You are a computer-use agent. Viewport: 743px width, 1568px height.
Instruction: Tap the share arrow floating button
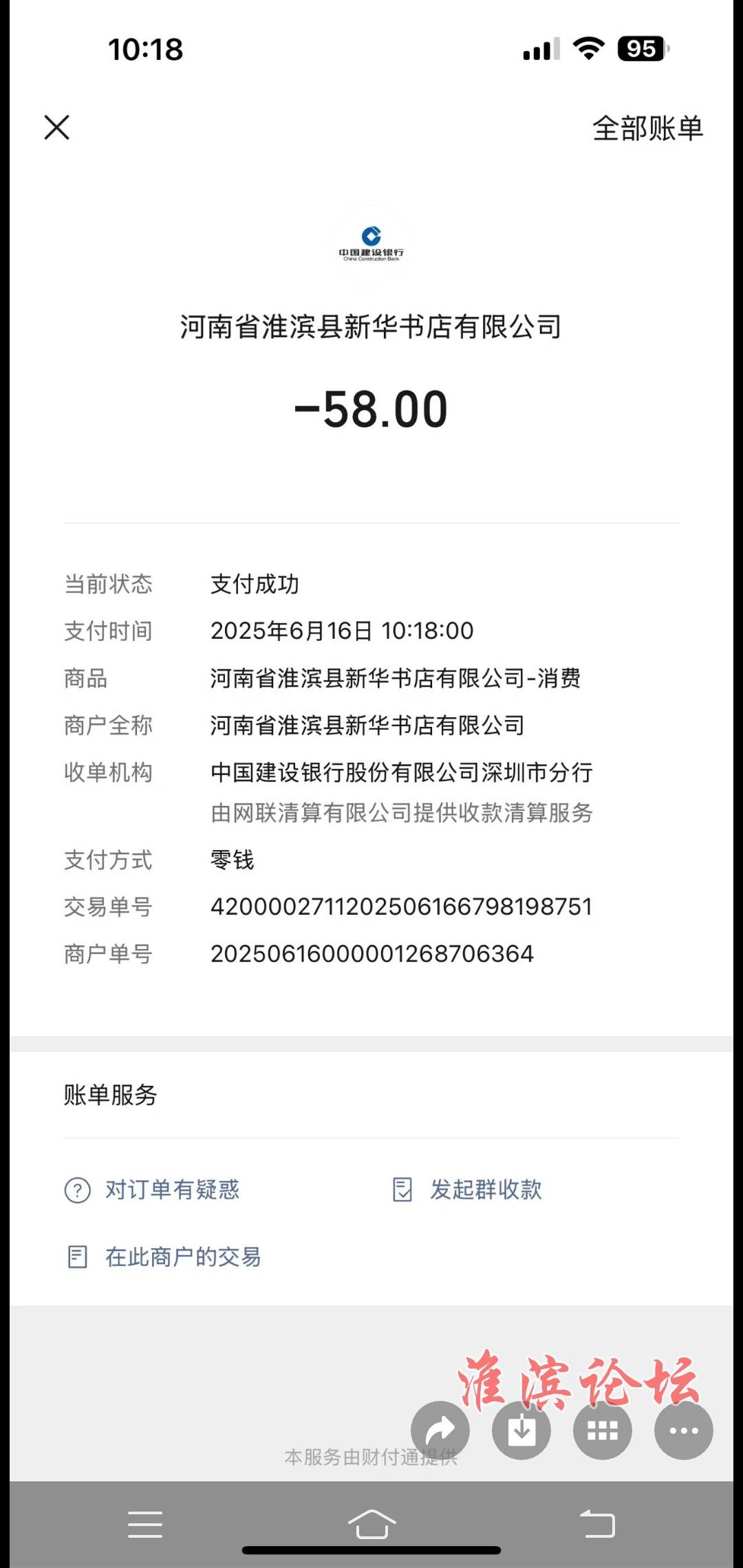click(440, 1430)
